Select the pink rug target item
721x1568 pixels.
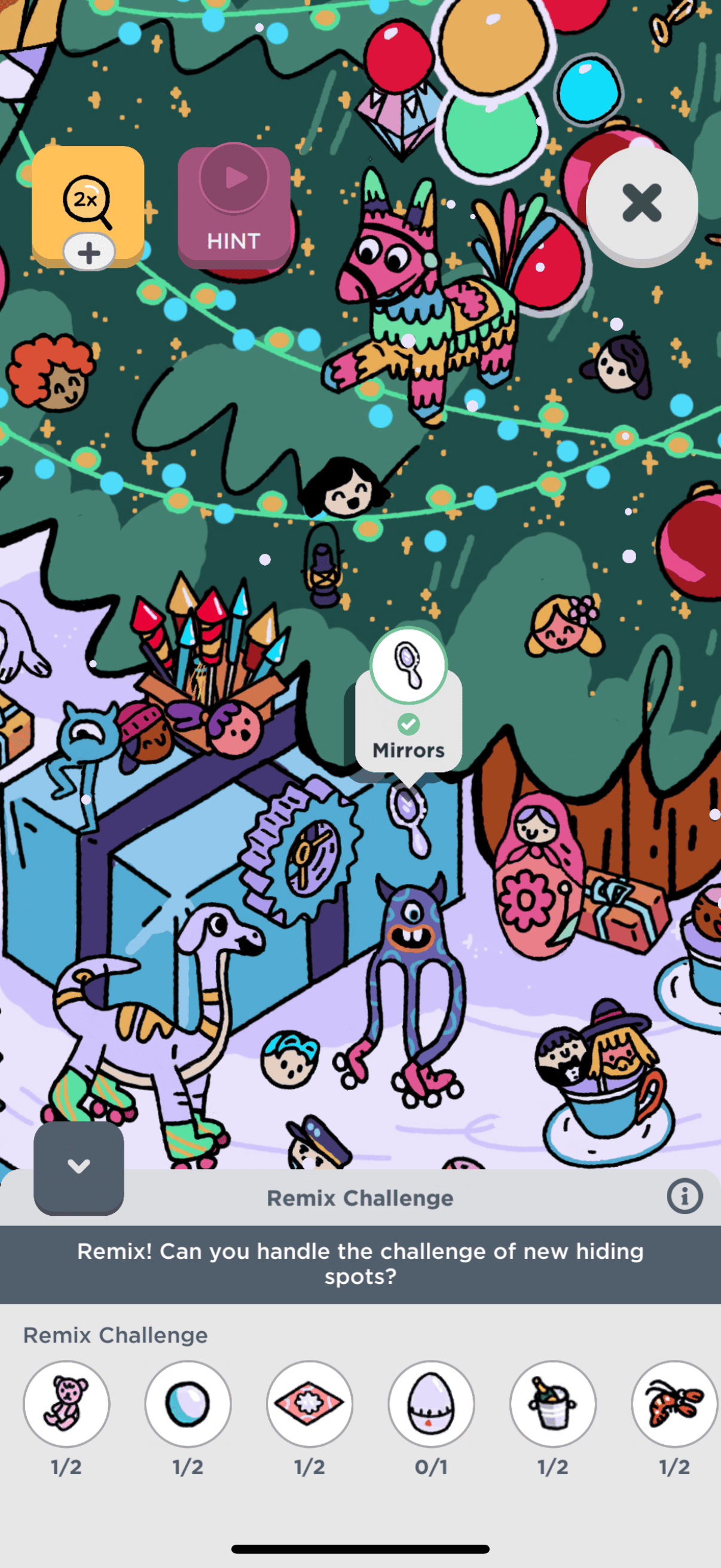(x=310, y=1403)
